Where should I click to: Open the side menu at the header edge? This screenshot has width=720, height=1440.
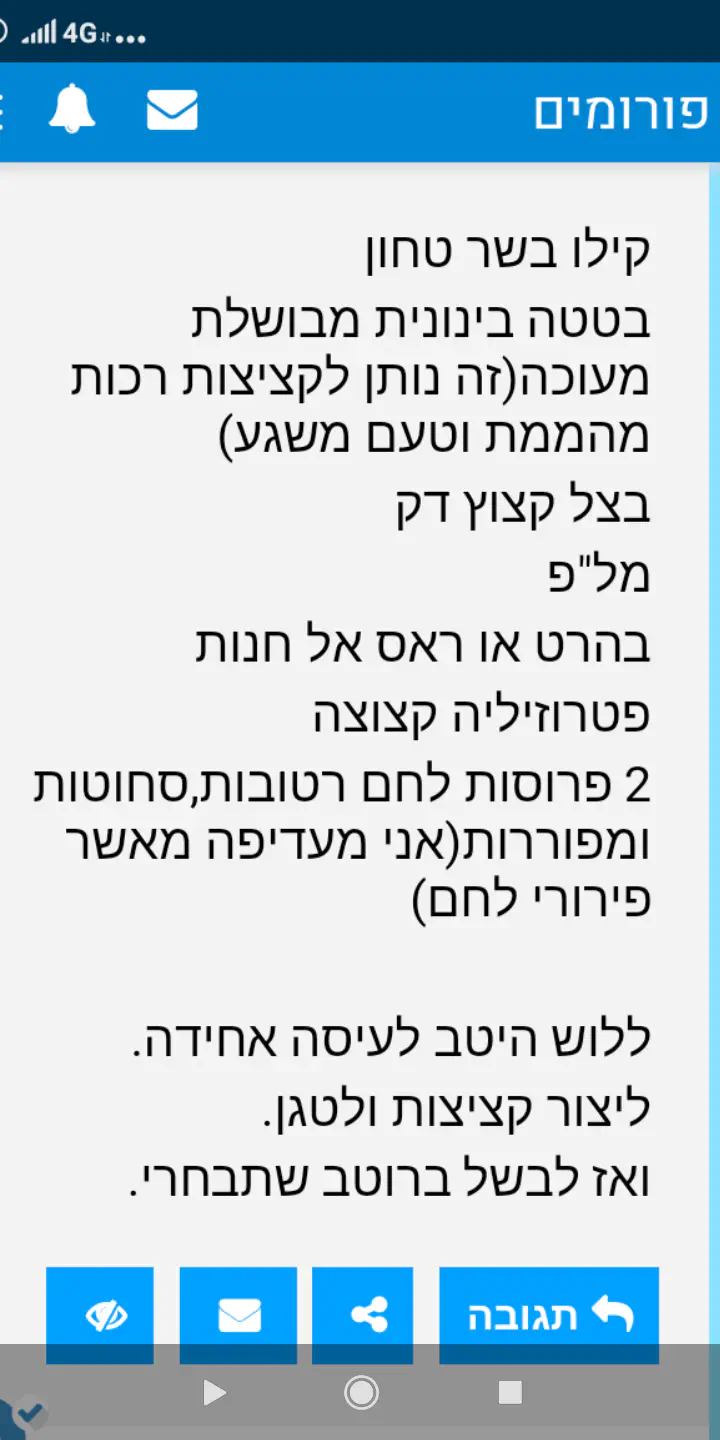tap(4, 111)
